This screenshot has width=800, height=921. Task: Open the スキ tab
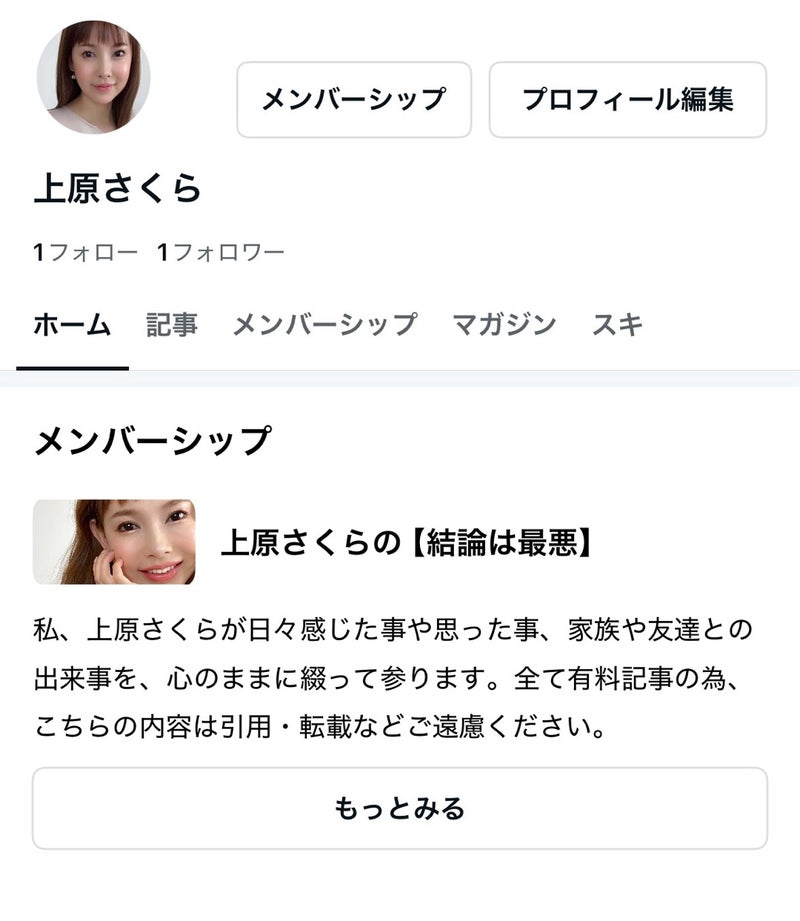click(617, 325)
